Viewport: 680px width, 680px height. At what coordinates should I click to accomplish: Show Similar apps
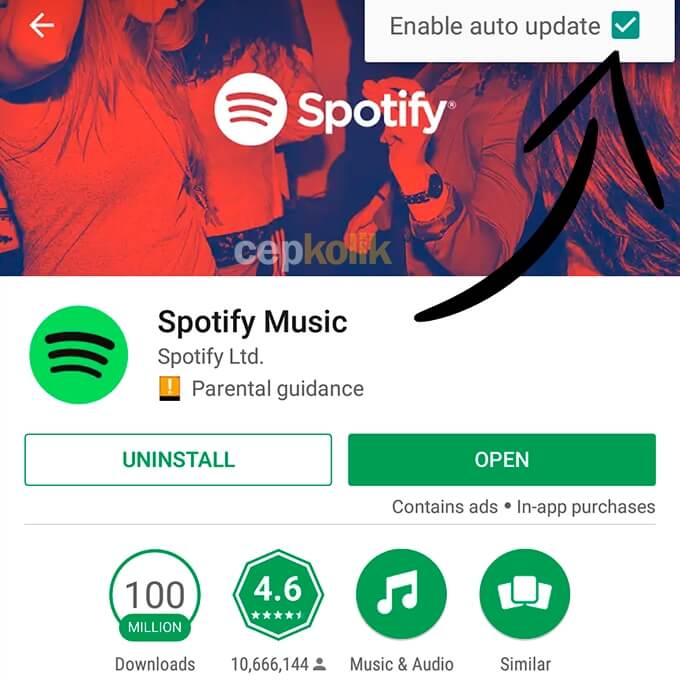(x=525, y=595)
